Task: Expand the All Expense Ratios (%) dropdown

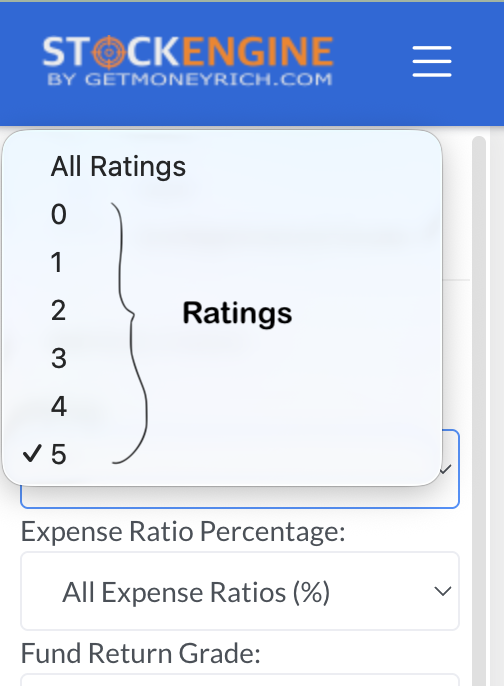Action: pos(240,592)
